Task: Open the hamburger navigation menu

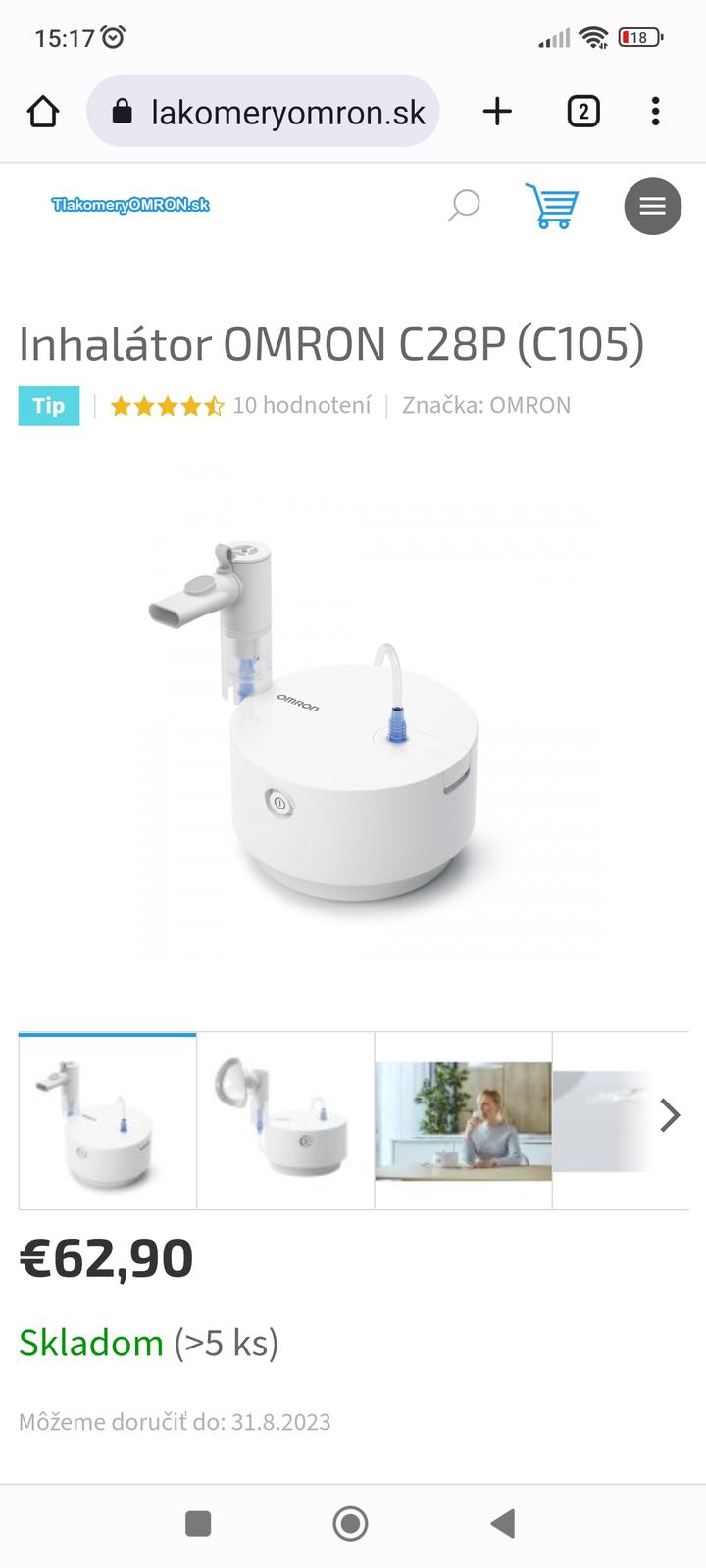Action: pyautogui.click(x=652, y=206)
